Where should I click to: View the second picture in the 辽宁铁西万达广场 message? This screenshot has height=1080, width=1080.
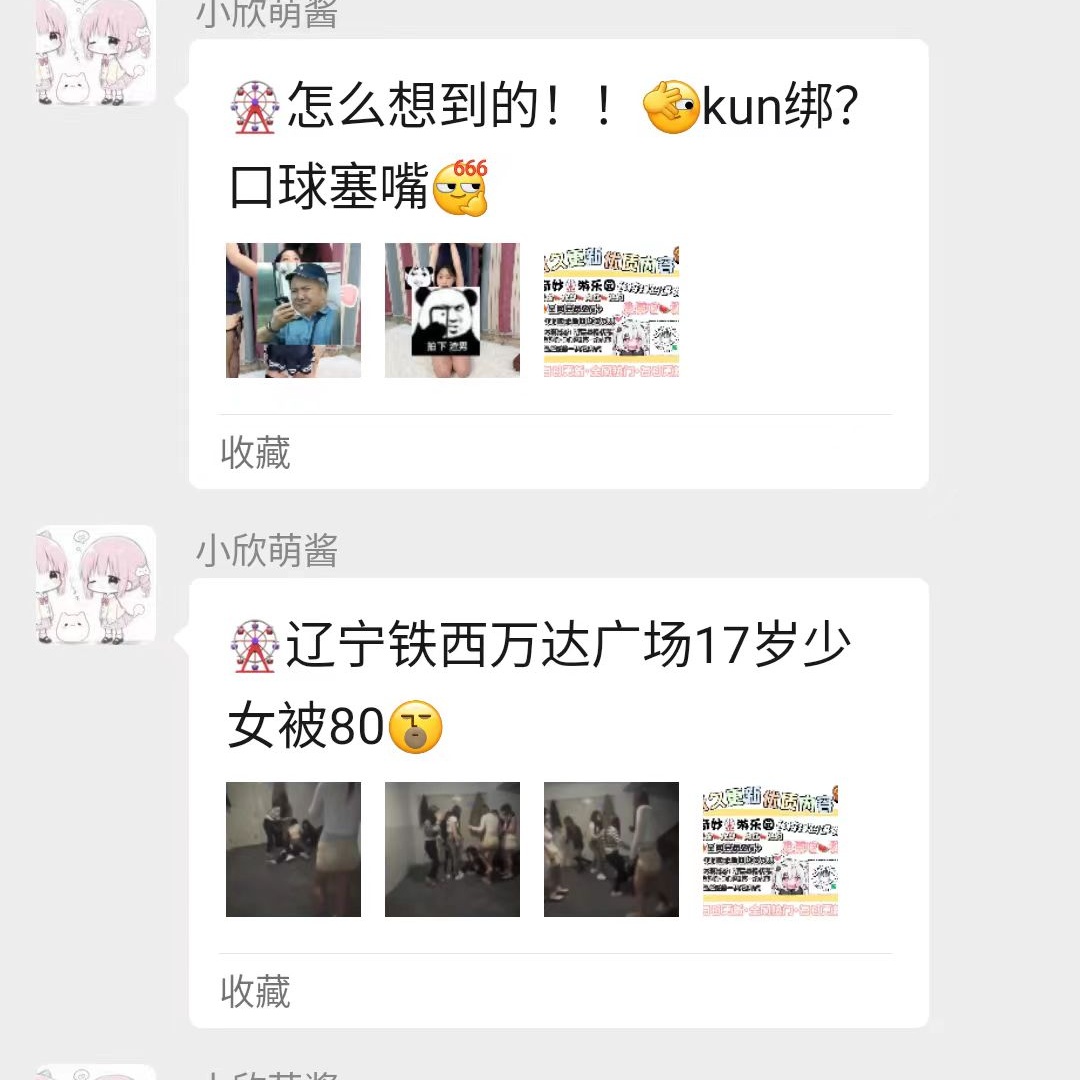[x=452, y=849]
